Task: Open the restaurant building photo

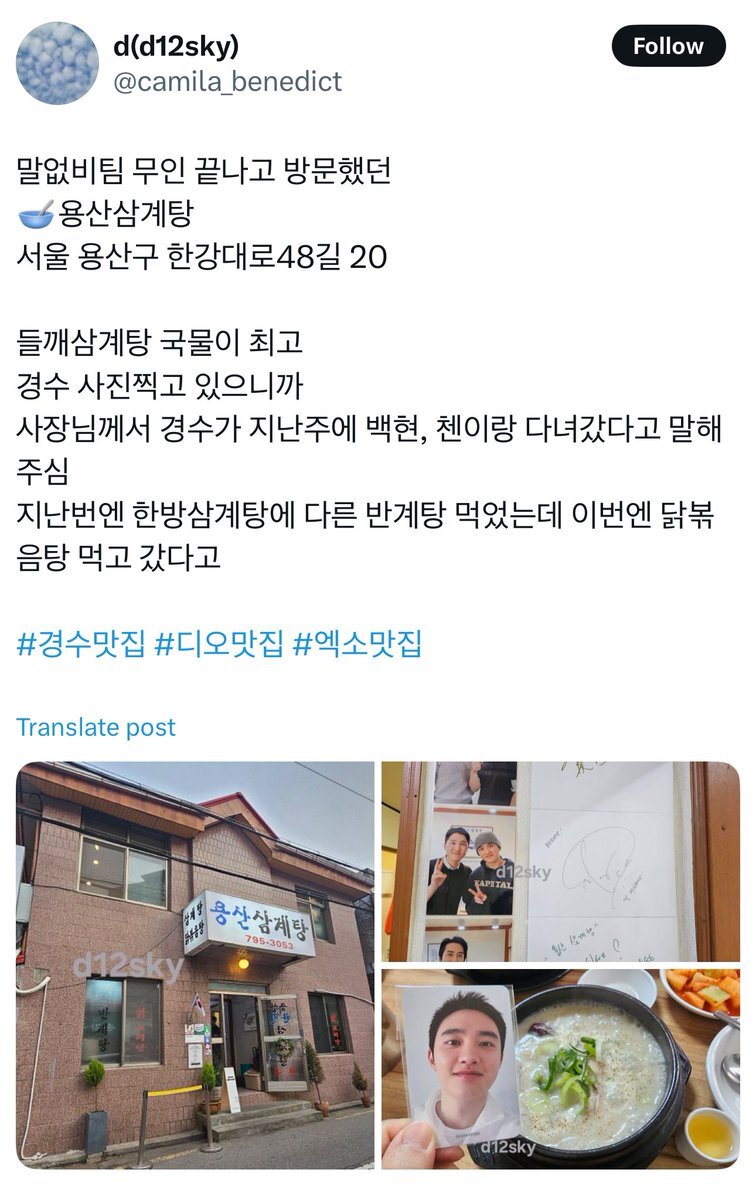Action: [x=196, y=964]
